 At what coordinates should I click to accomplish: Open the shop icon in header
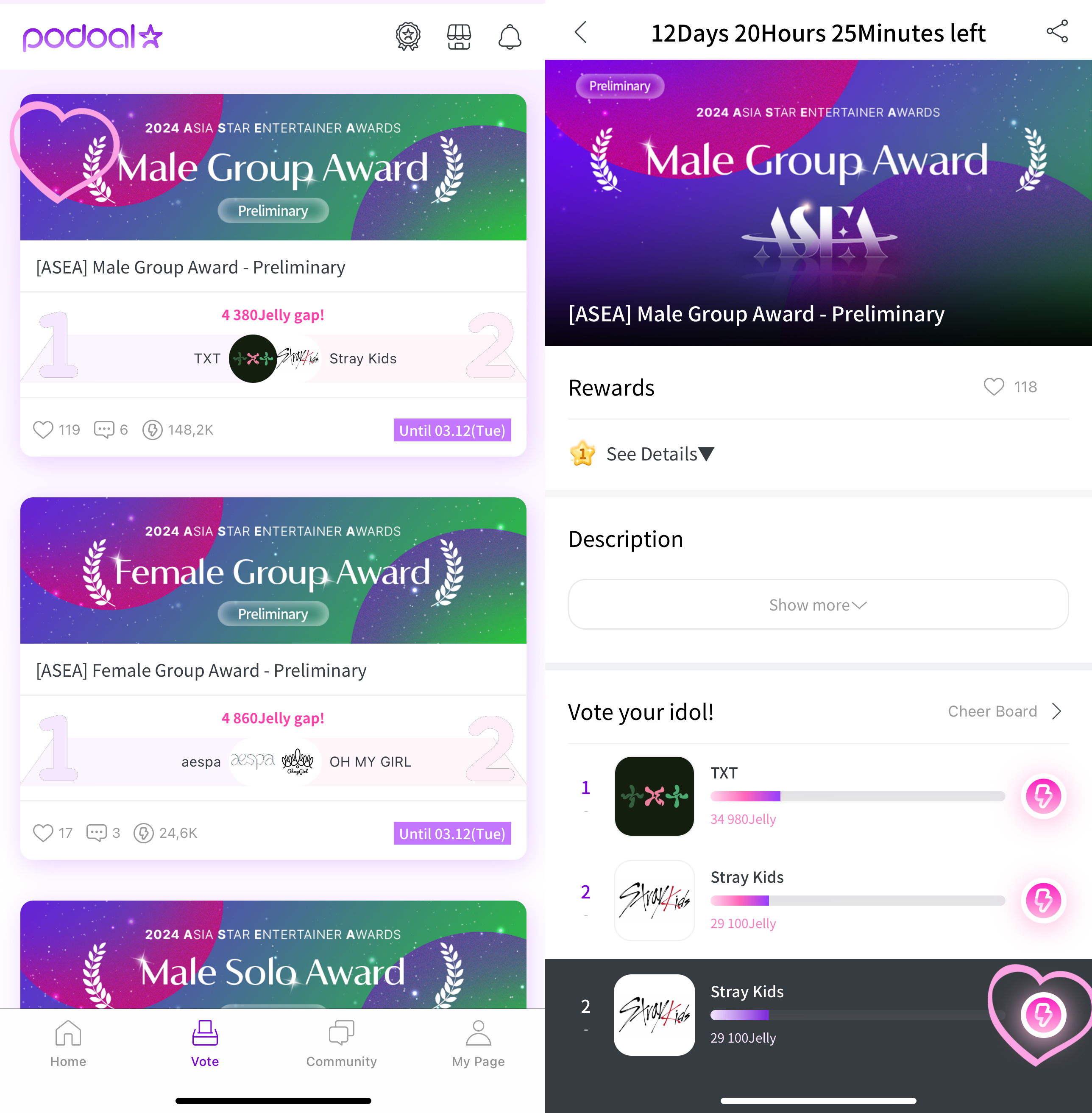click(x=459, y=37)
